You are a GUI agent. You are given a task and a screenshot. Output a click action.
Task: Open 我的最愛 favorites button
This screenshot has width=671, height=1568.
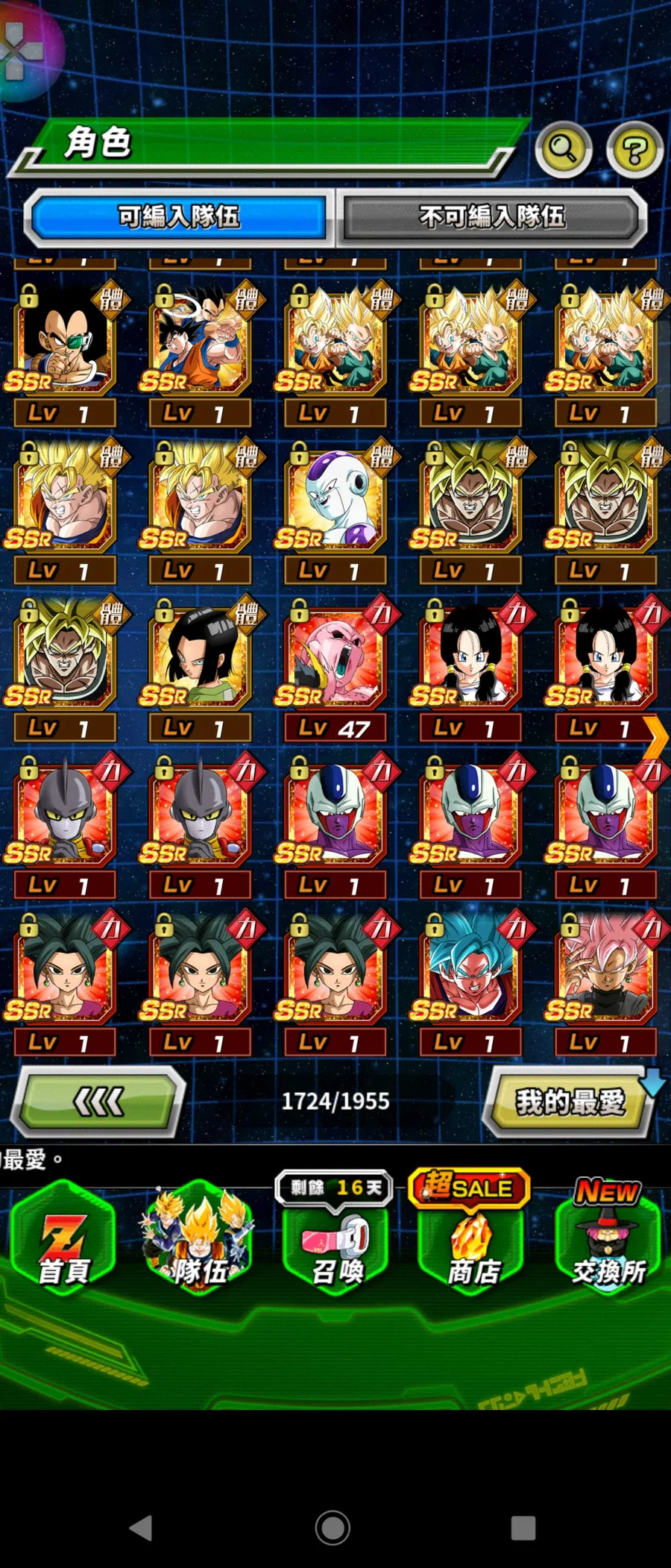coord(570,1101)
